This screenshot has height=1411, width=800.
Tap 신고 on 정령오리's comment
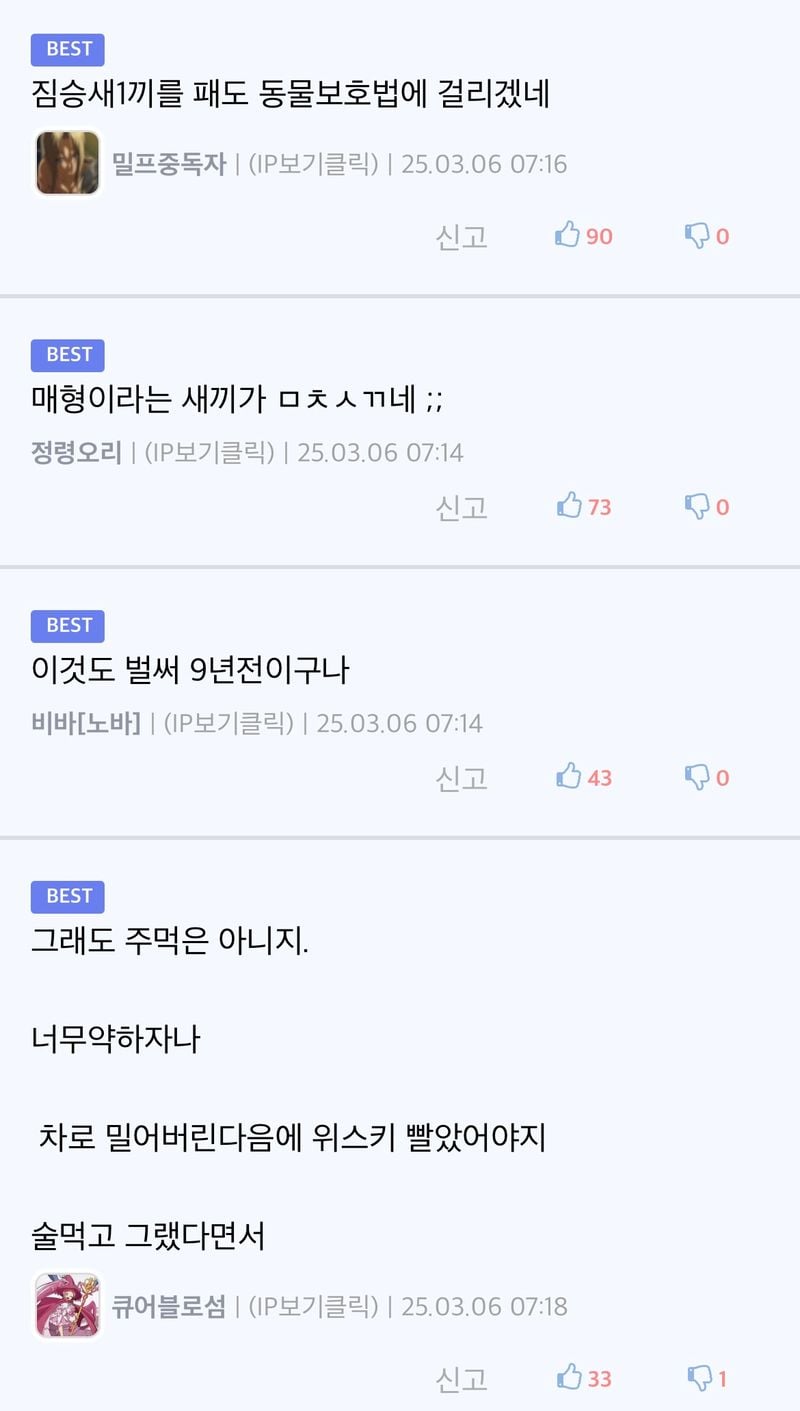point(461,508)
